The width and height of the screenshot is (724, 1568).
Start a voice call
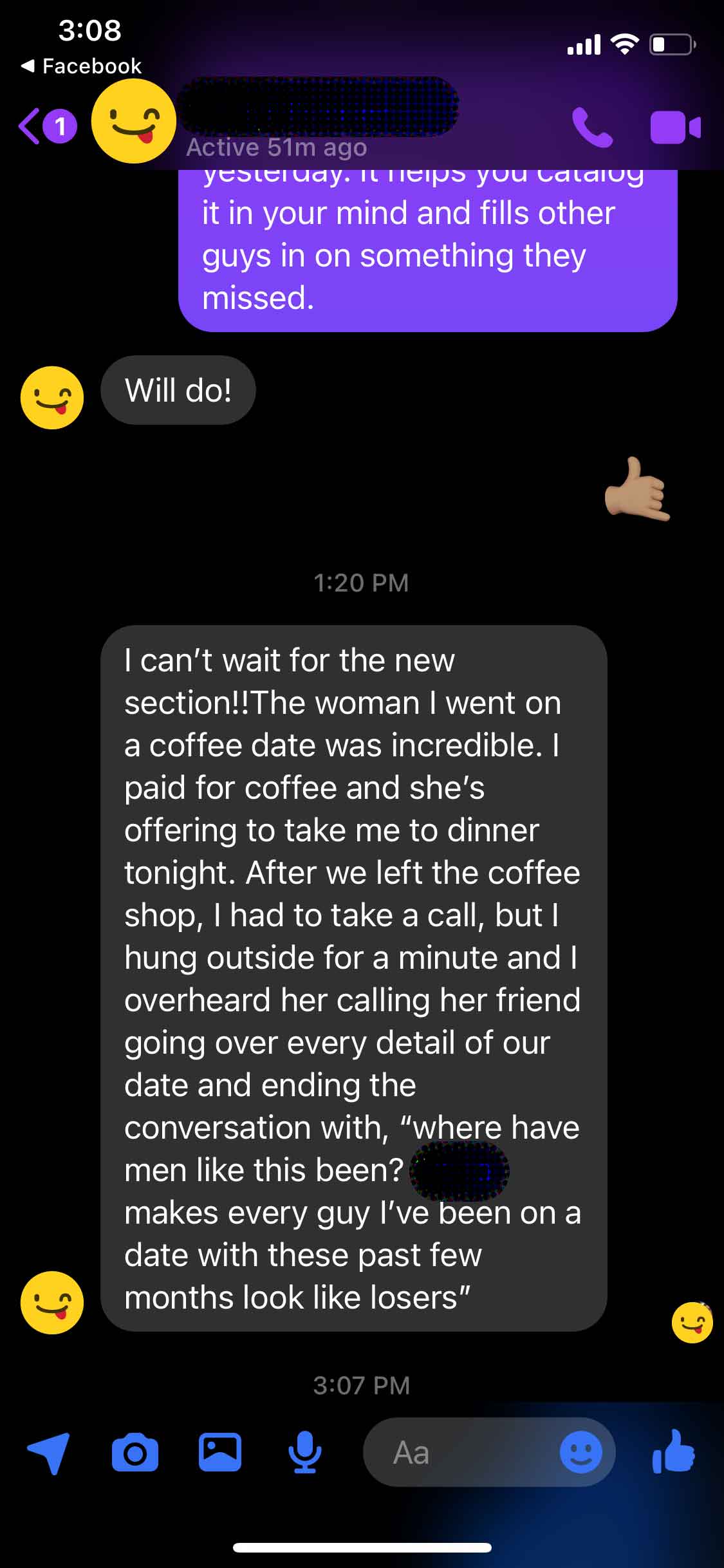coord(592,127)
